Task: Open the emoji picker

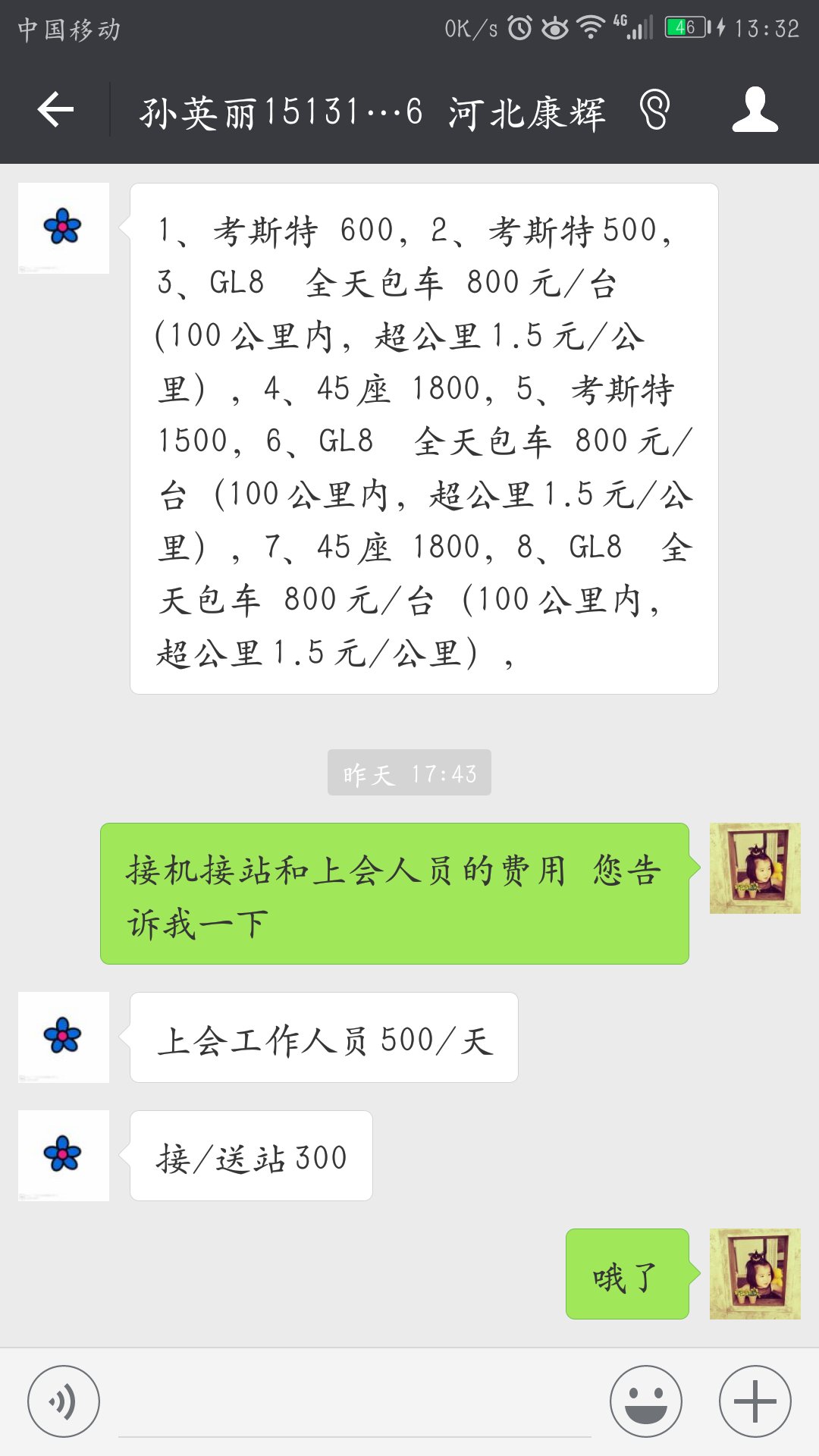Action: tap(646, 1401)
